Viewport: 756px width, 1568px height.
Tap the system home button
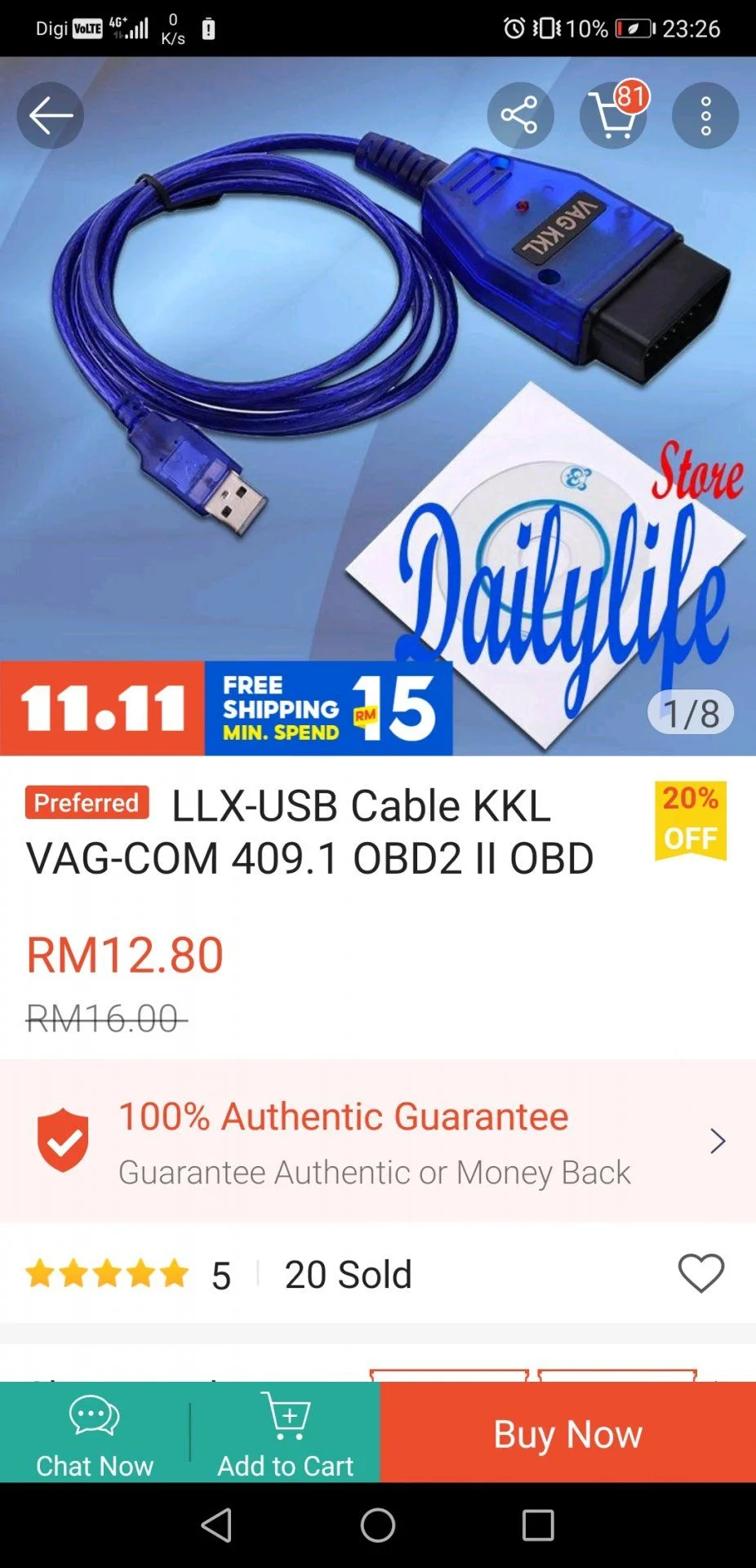[x=378, y=1525]
